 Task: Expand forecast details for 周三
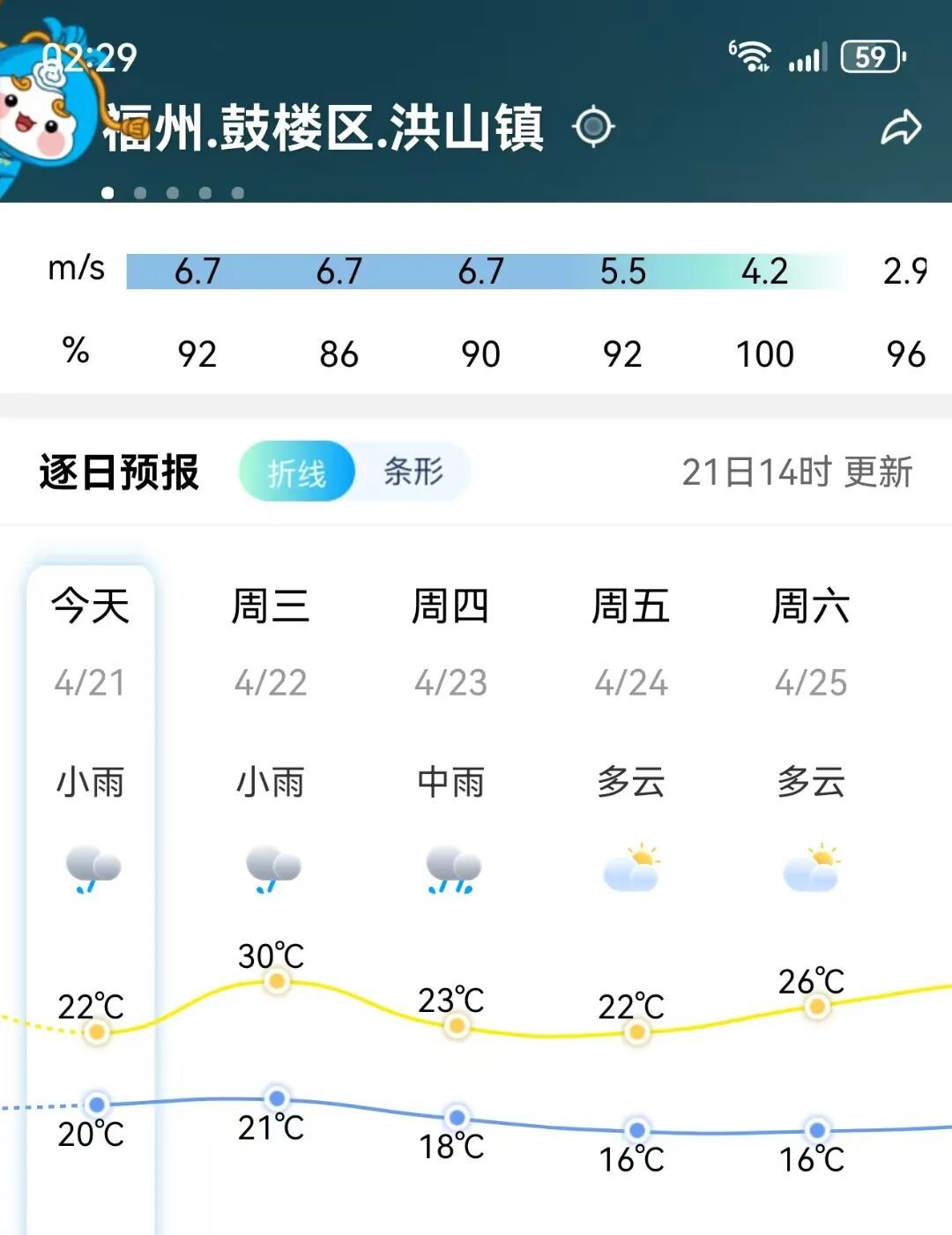click(271, 607)
